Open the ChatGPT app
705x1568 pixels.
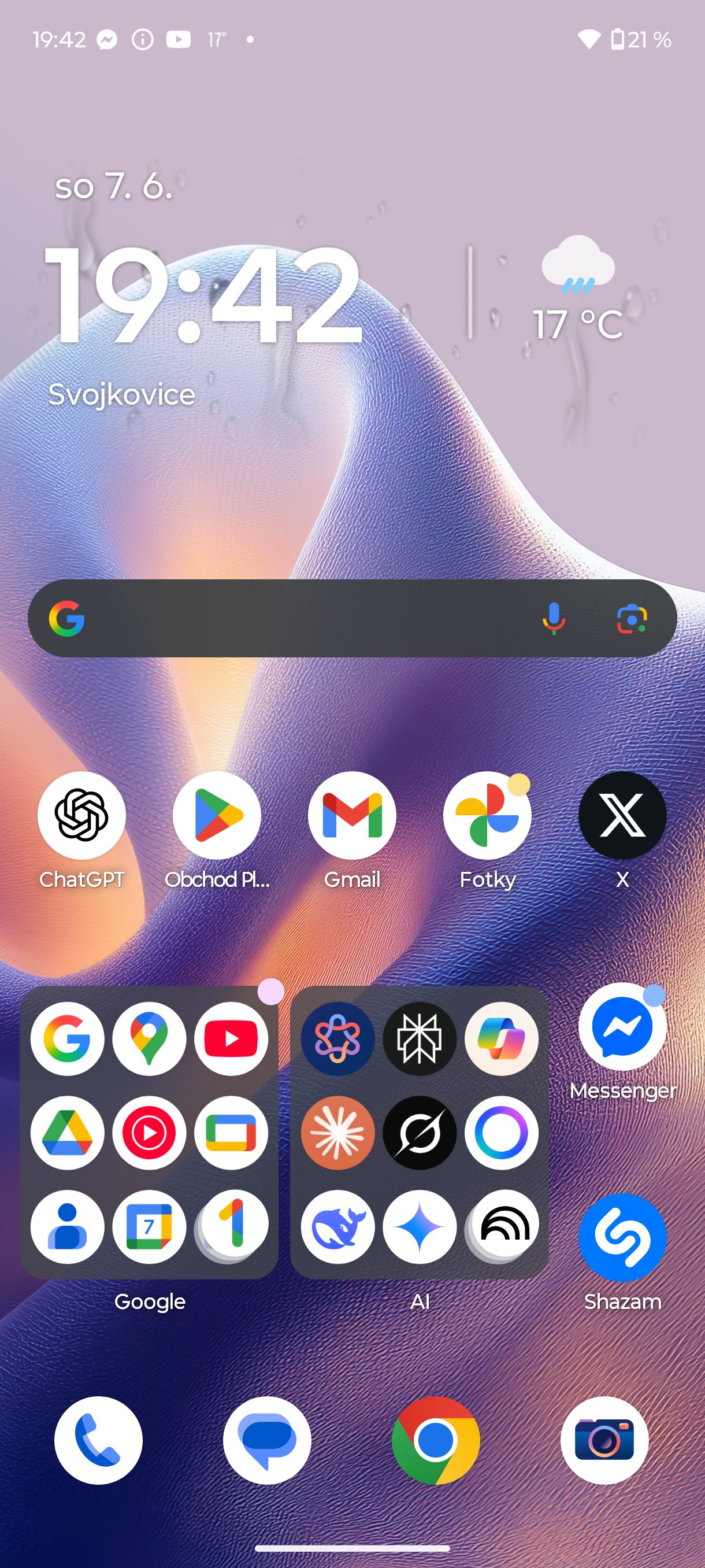point(81,815)
